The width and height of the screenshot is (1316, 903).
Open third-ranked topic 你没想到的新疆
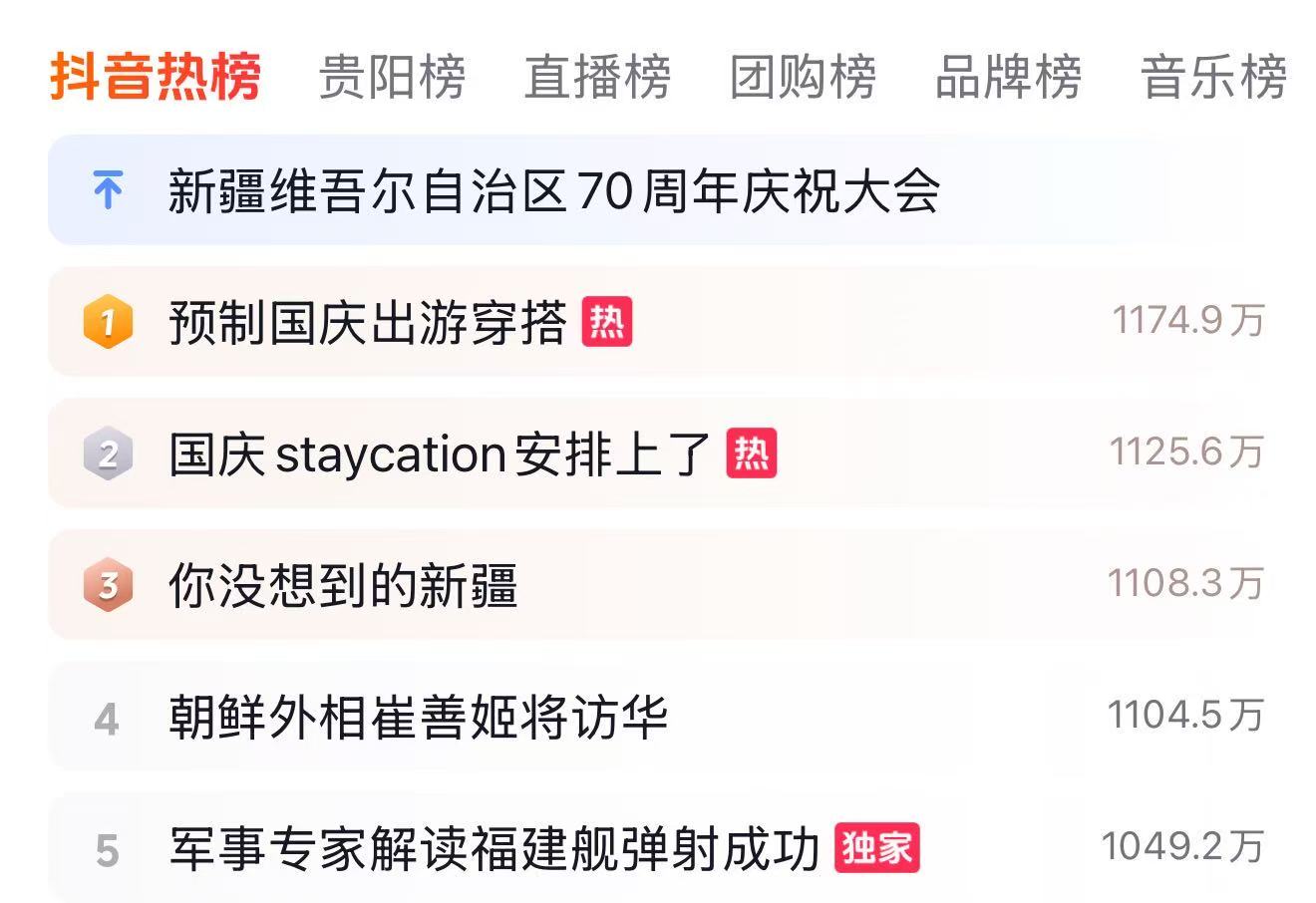tap(343, 585)
